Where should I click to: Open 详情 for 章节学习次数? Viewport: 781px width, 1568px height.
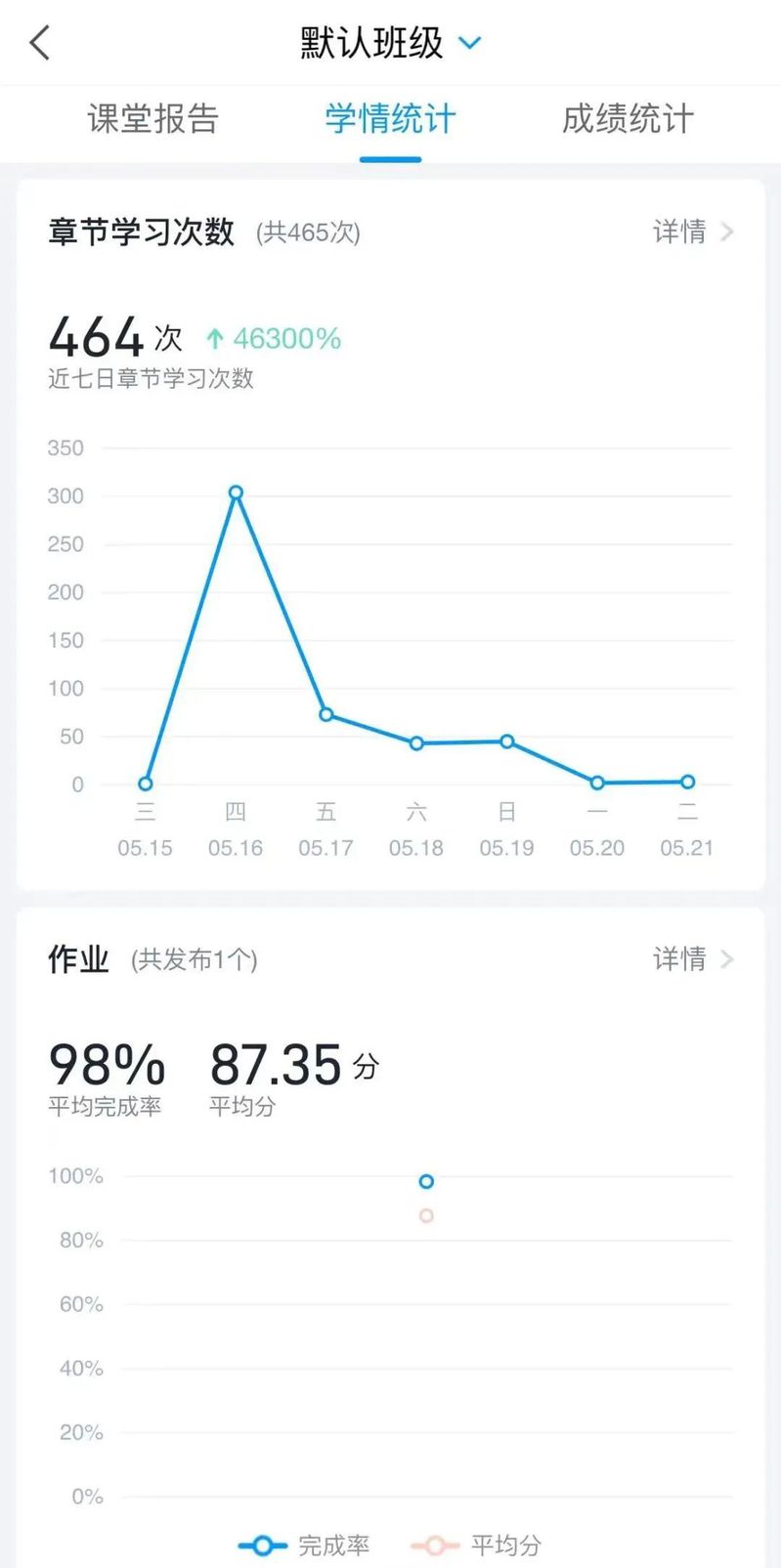tap(692, 232)
